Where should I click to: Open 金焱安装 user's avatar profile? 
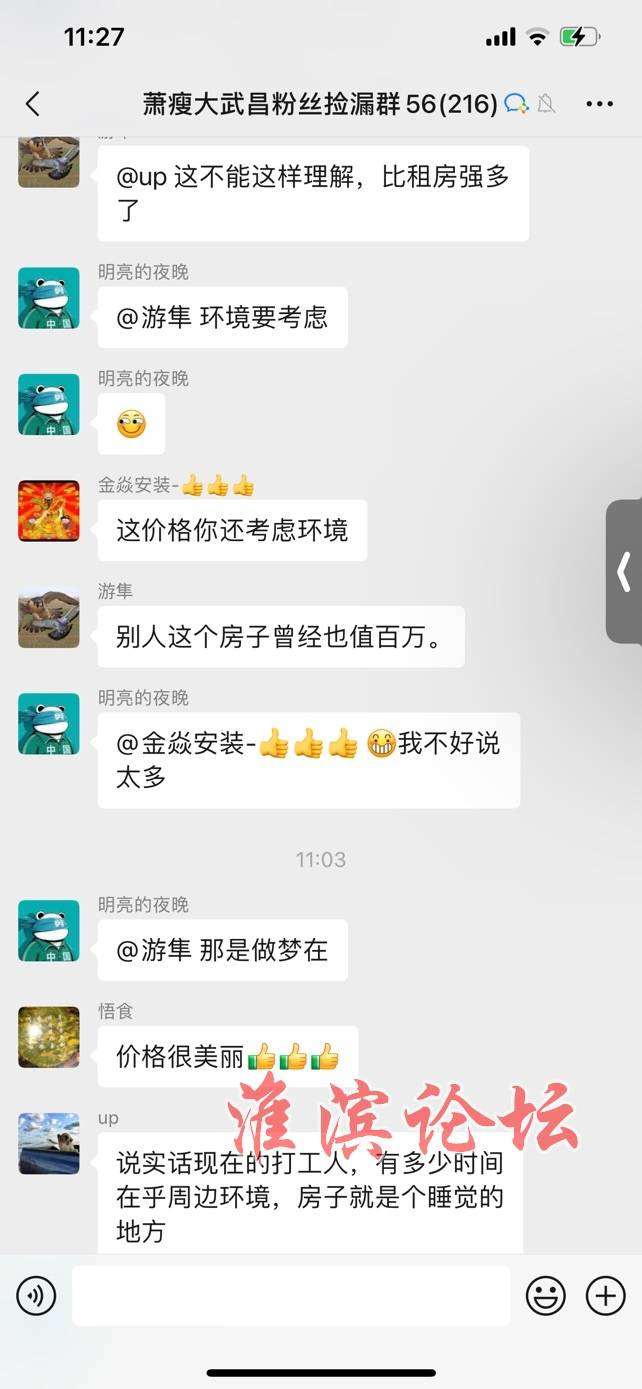(x=48, y=511)
